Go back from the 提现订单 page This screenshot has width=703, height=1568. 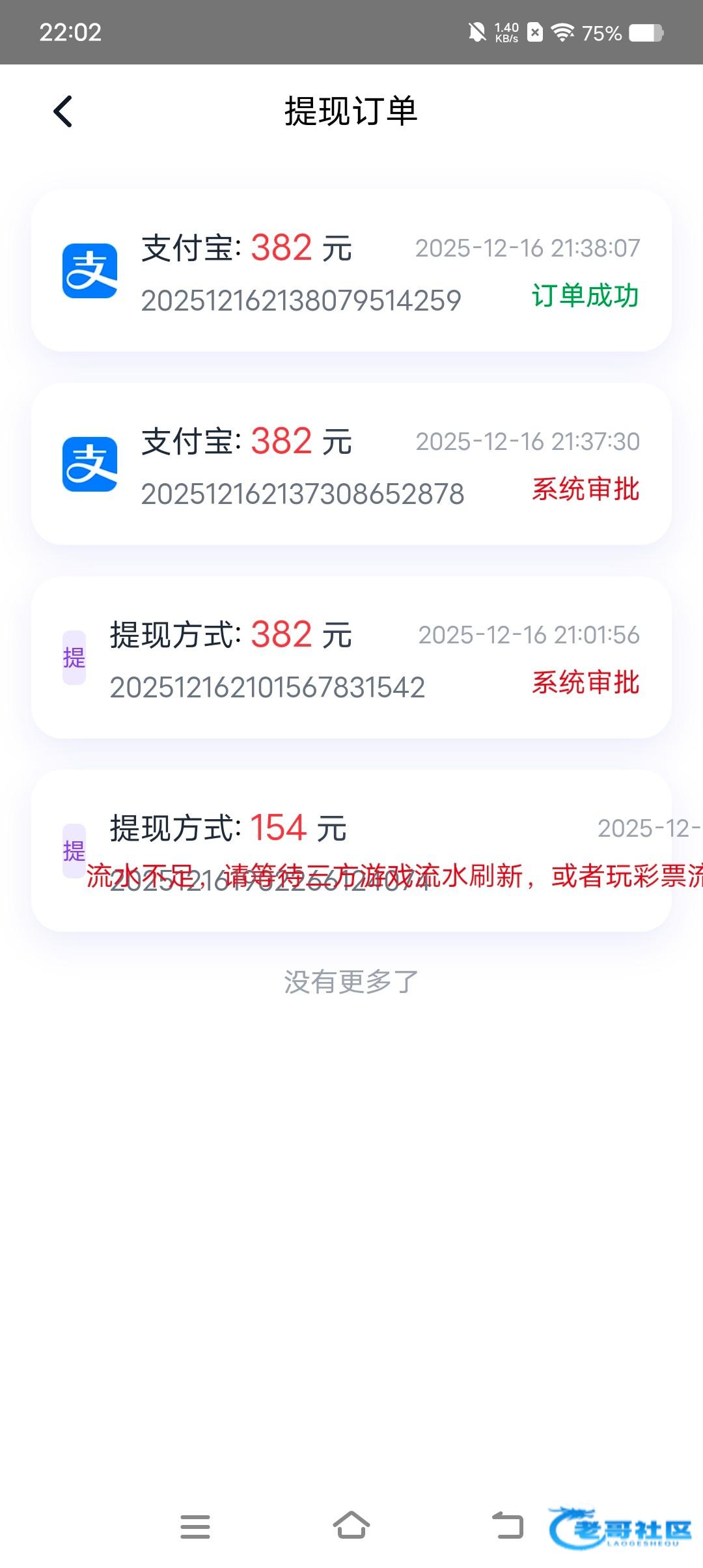63,111
